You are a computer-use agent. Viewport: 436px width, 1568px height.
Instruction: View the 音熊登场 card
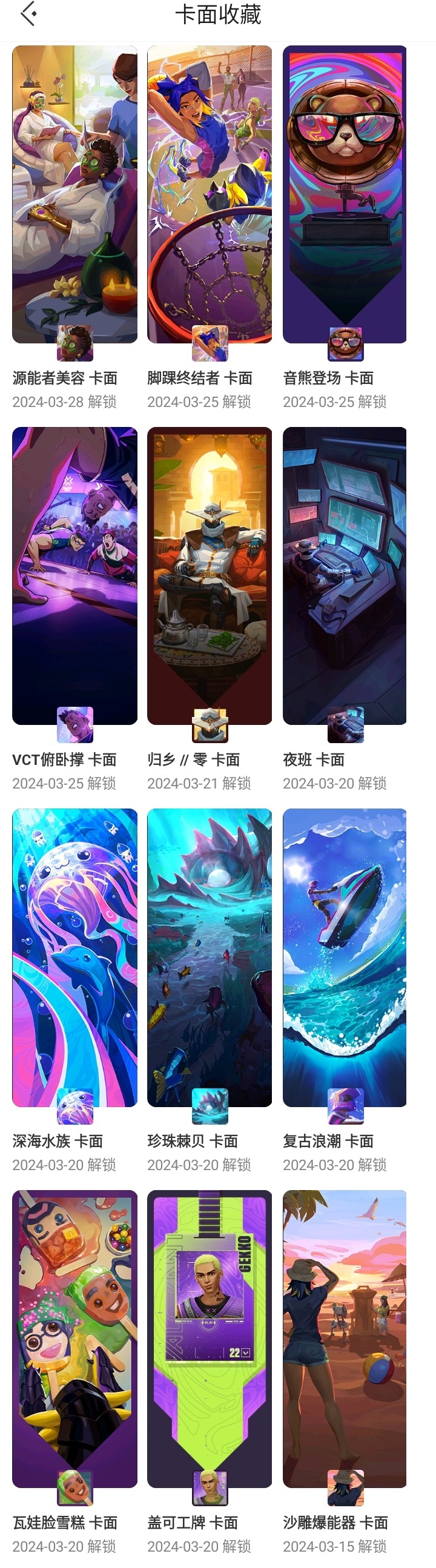(345, 195)
